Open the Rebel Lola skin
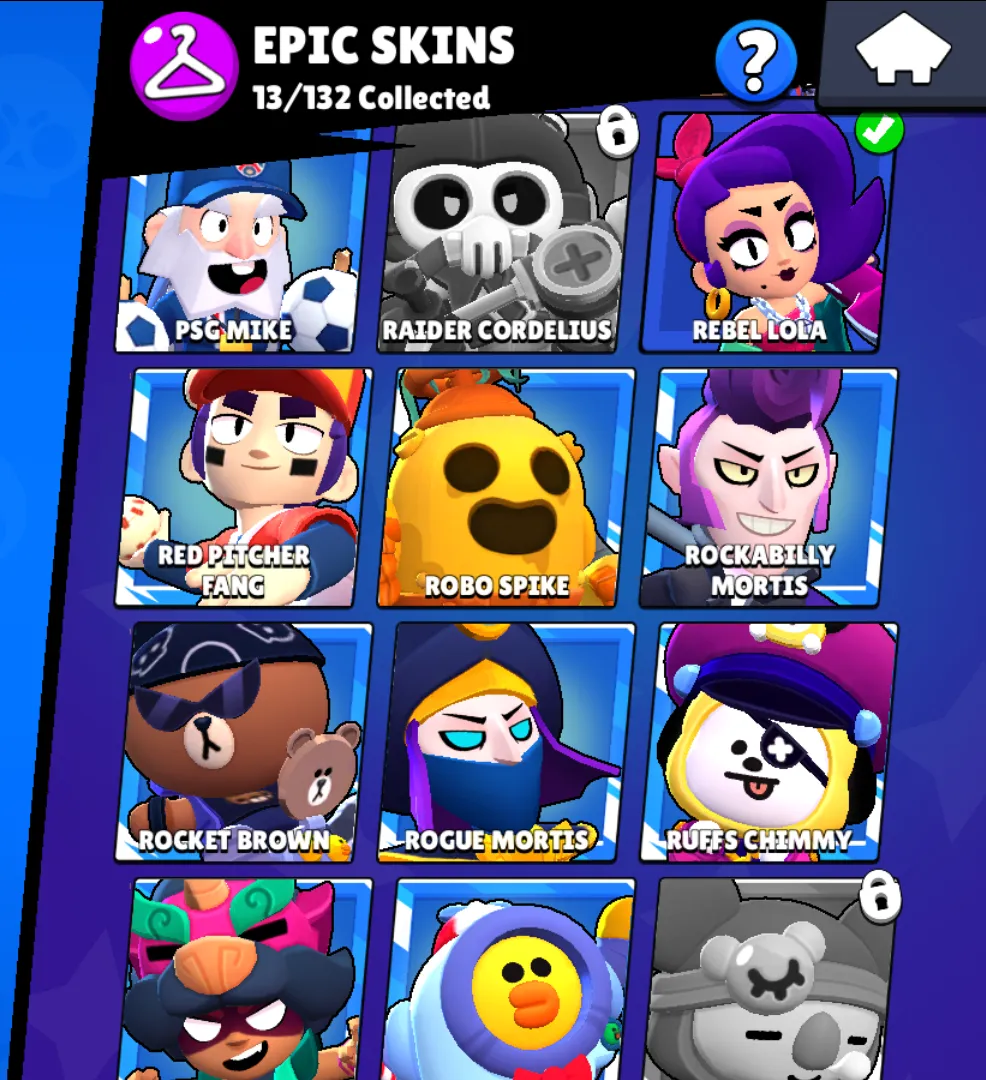The height and width of the screenshot is (1080, 986). coord(766,235)
